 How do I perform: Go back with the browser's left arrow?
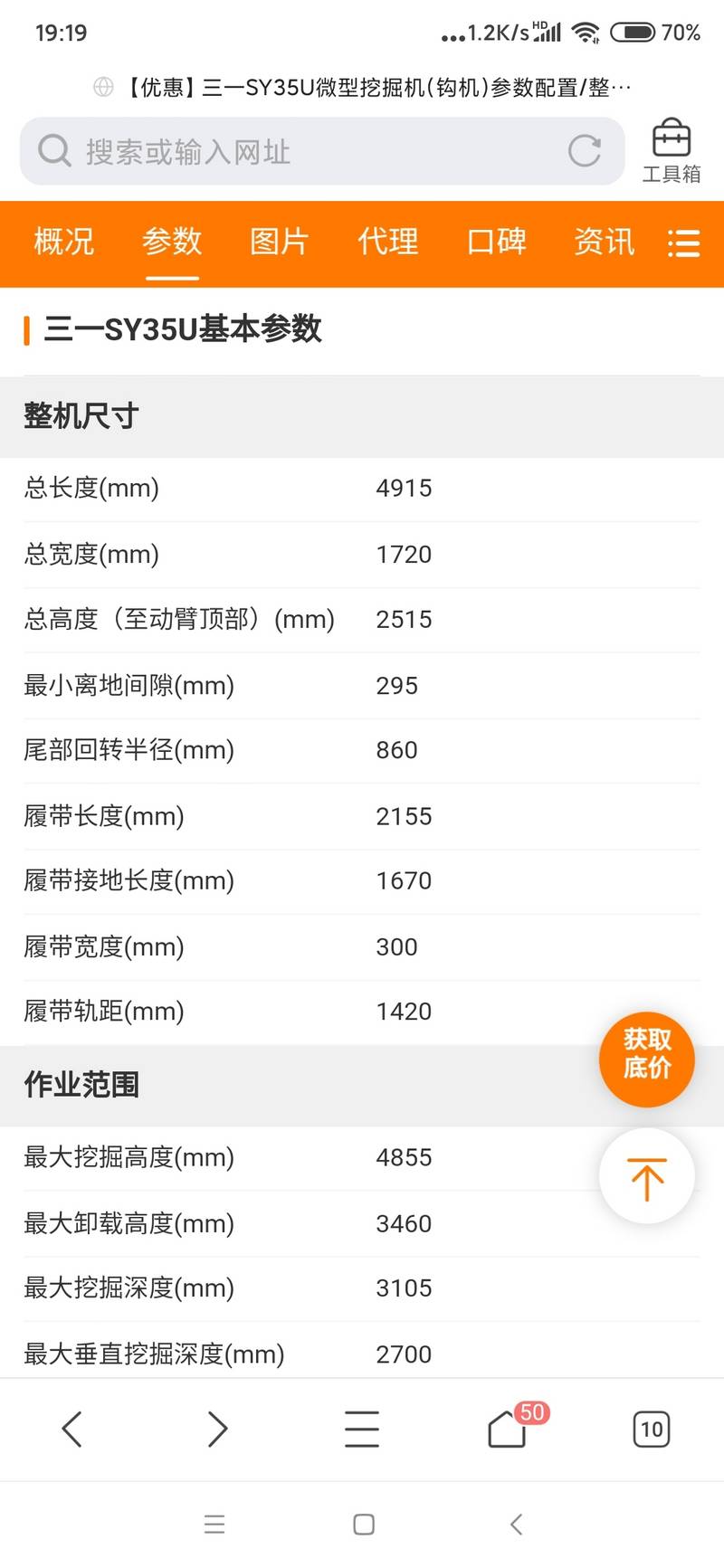pyautogui.click(x=72, y=1429)
